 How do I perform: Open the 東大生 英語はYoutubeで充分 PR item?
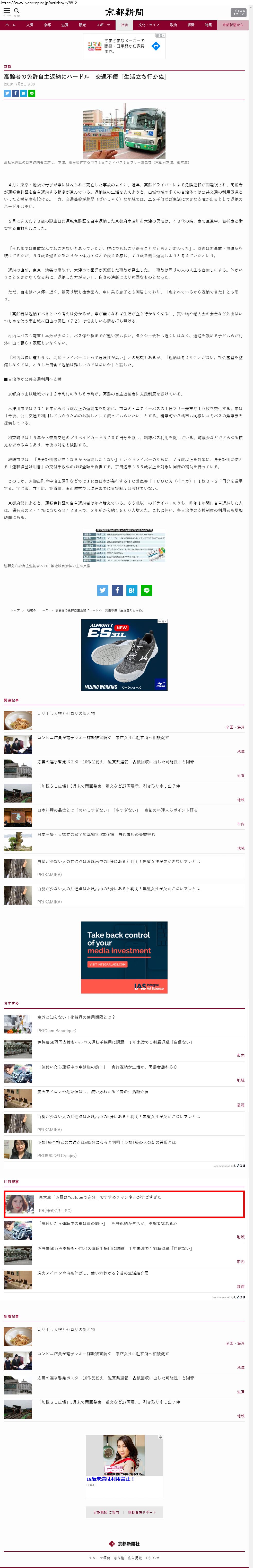100,1197
